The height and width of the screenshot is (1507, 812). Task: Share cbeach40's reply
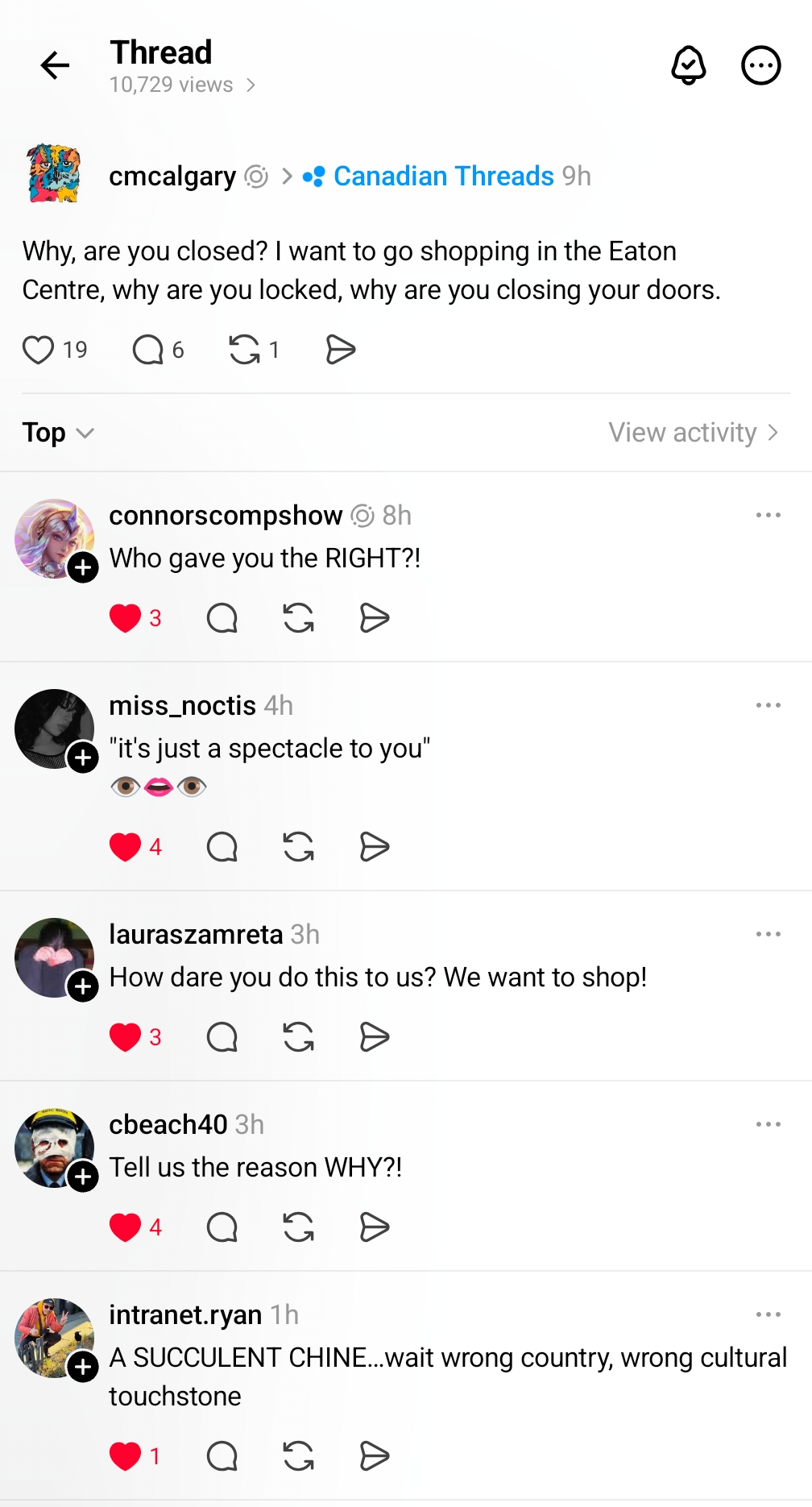[374, 1227]
